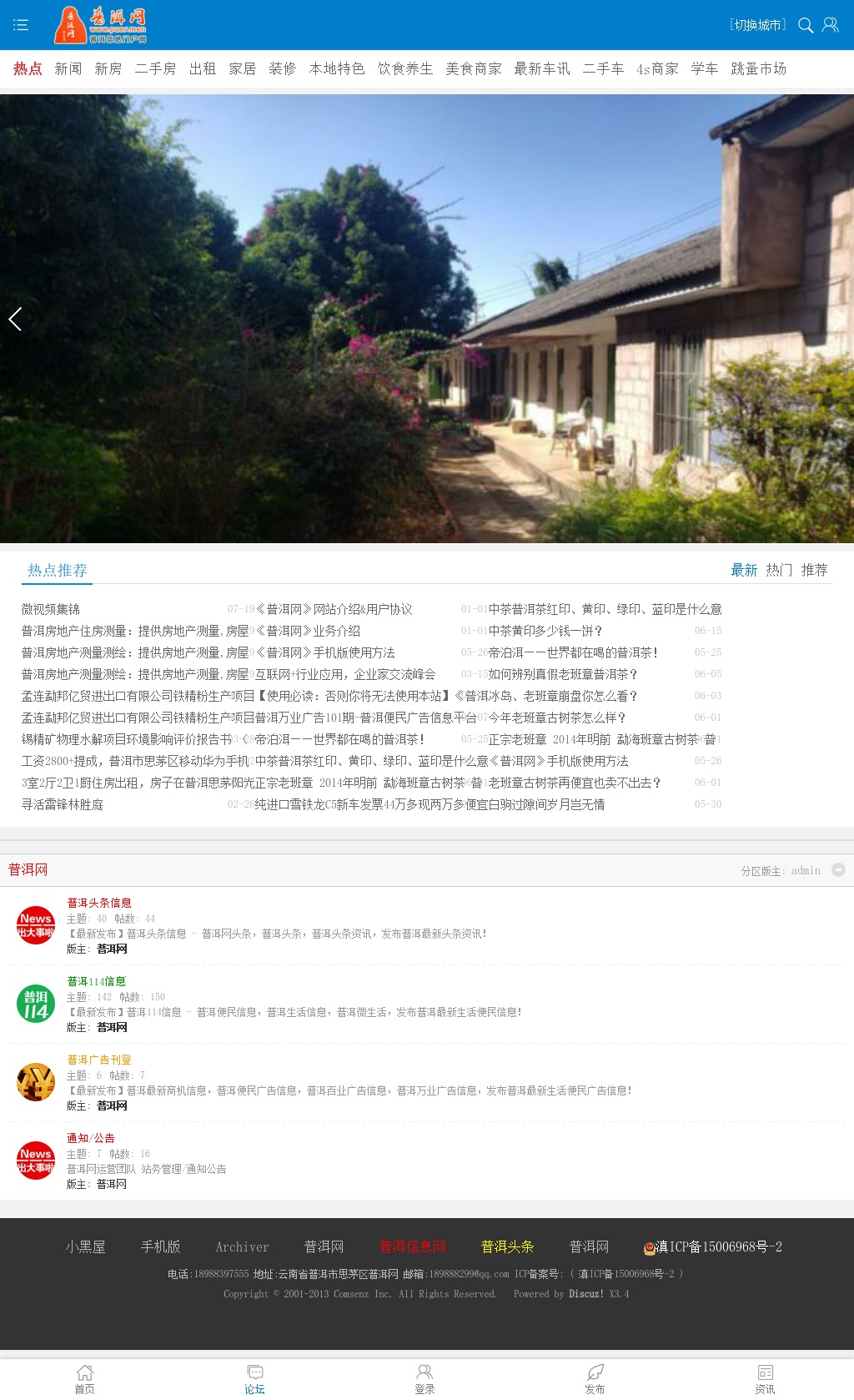This screenshot has width=854, height=1400.
Task: Switch list to 热门
Action: pos(779,570)
